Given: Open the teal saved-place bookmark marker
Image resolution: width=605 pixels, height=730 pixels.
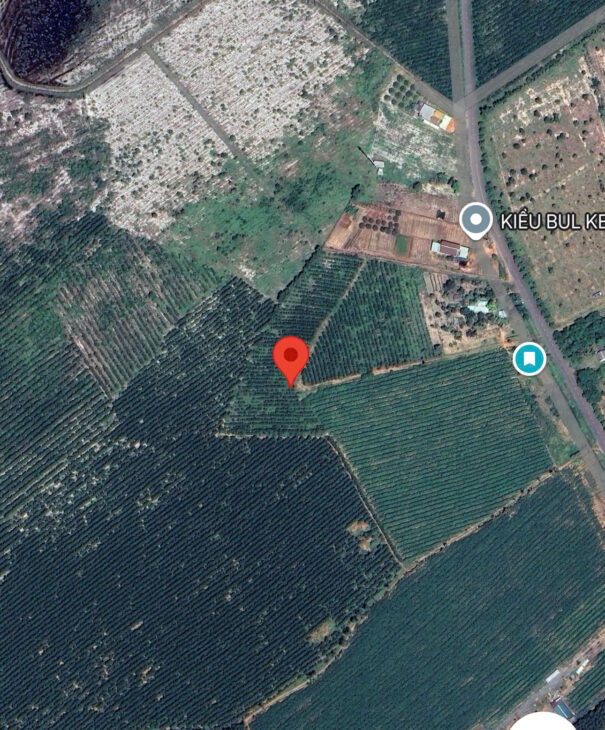Looking at the screenshot, I should tap(529, 358).
